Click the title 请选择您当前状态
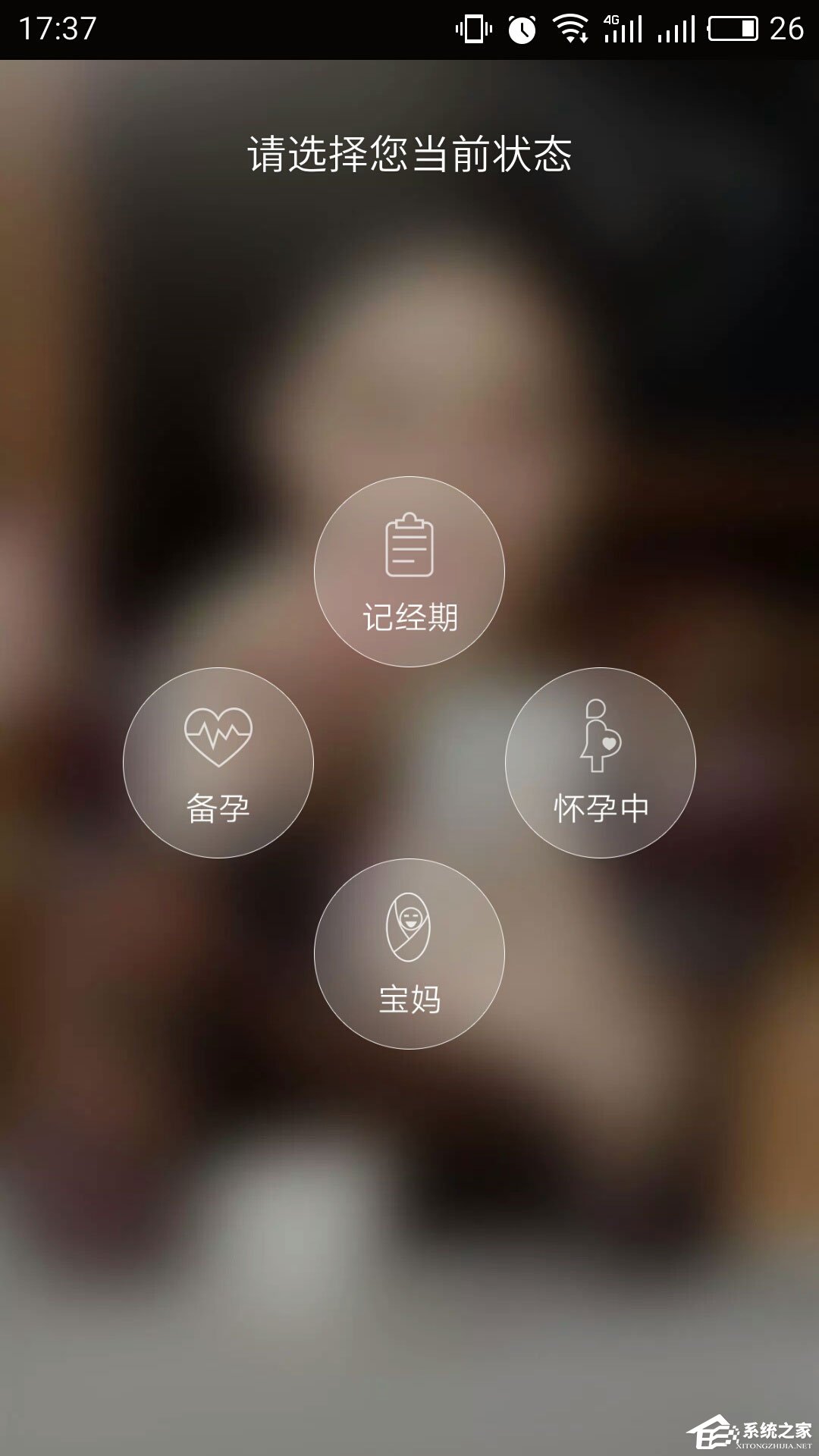819x1456 pixels. click(409, 152)
